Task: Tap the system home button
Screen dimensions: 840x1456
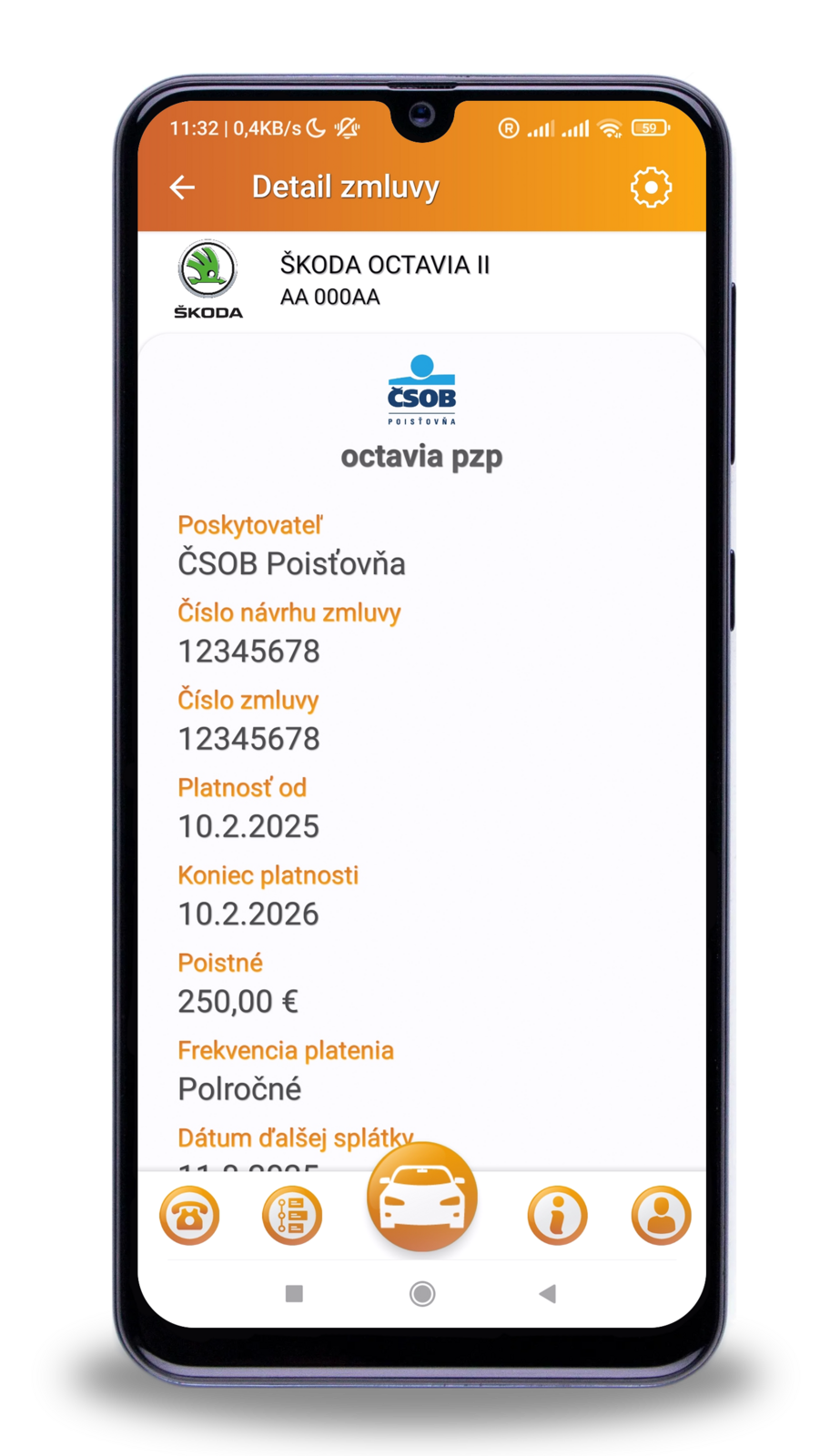Action: pos(421,1293)
